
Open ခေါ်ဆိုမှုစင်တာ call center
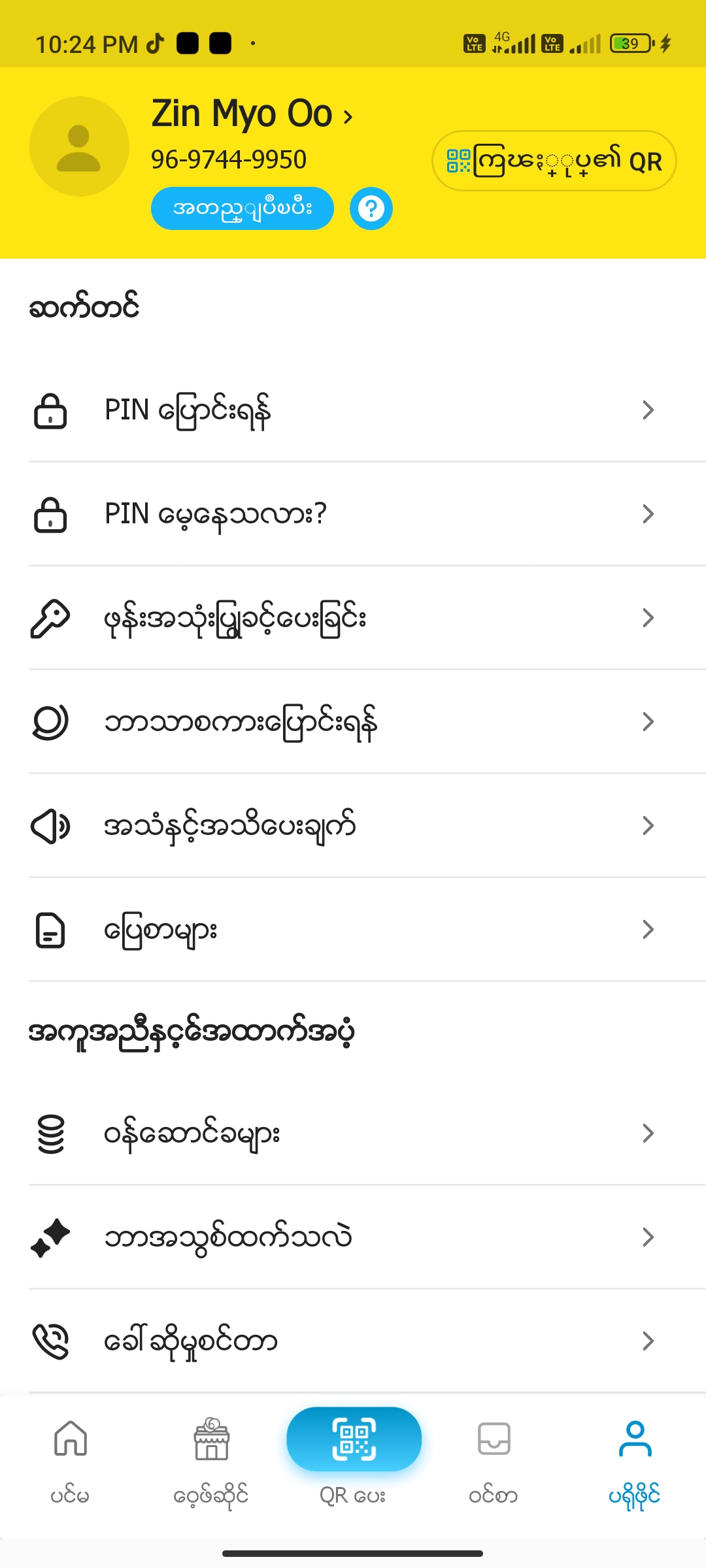pos(353,1341)
